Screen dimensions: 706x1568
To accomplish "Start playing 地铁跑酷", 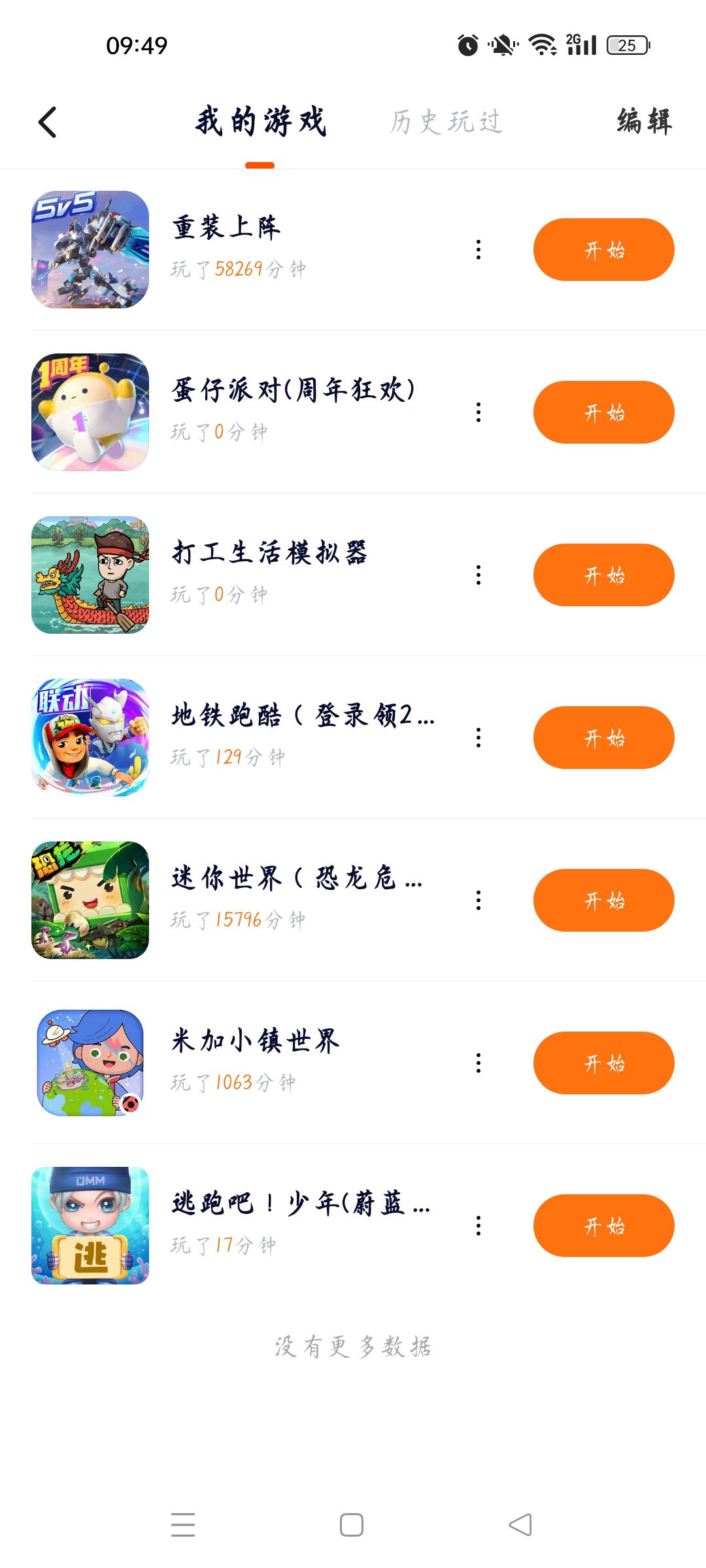I will point(603,738).
